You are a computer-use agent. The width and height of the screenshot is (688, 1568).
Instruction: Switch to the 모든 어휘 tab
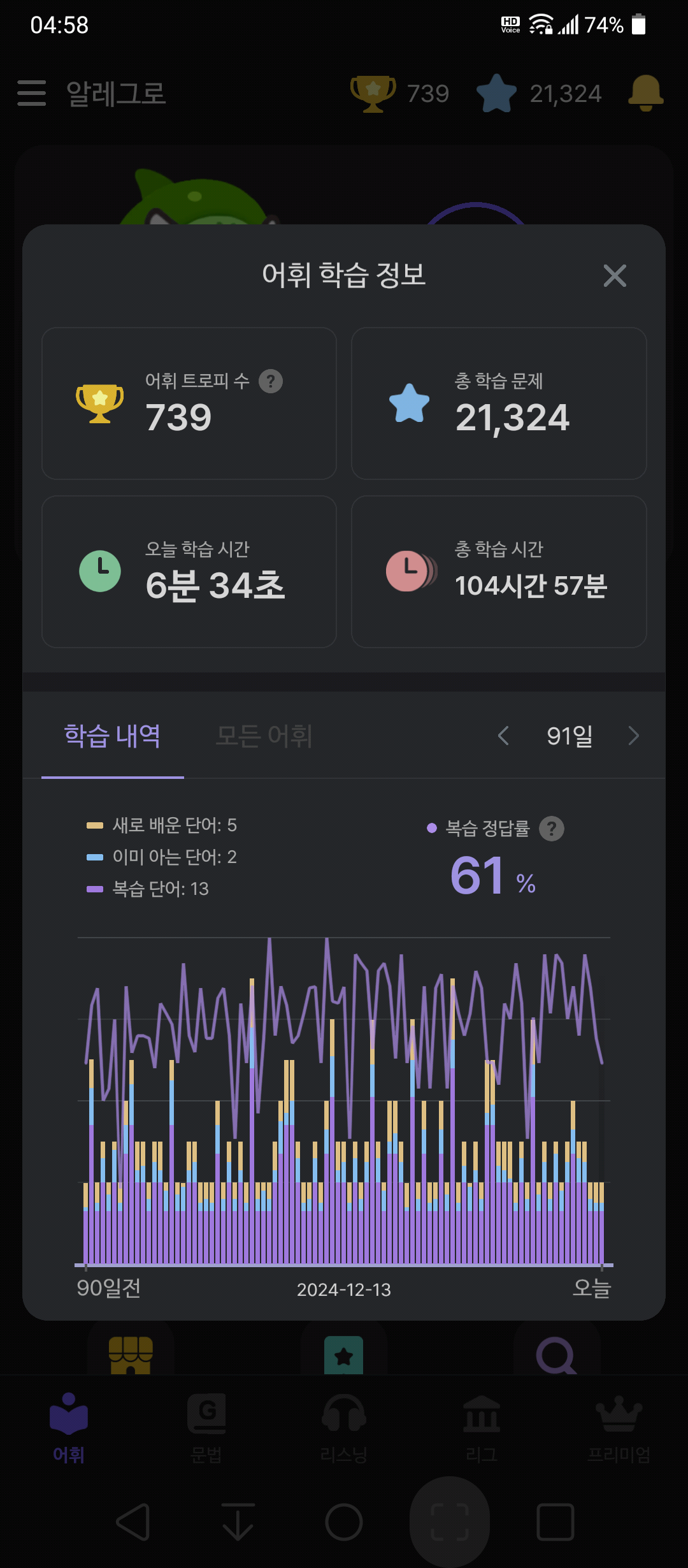pos(264,736)
